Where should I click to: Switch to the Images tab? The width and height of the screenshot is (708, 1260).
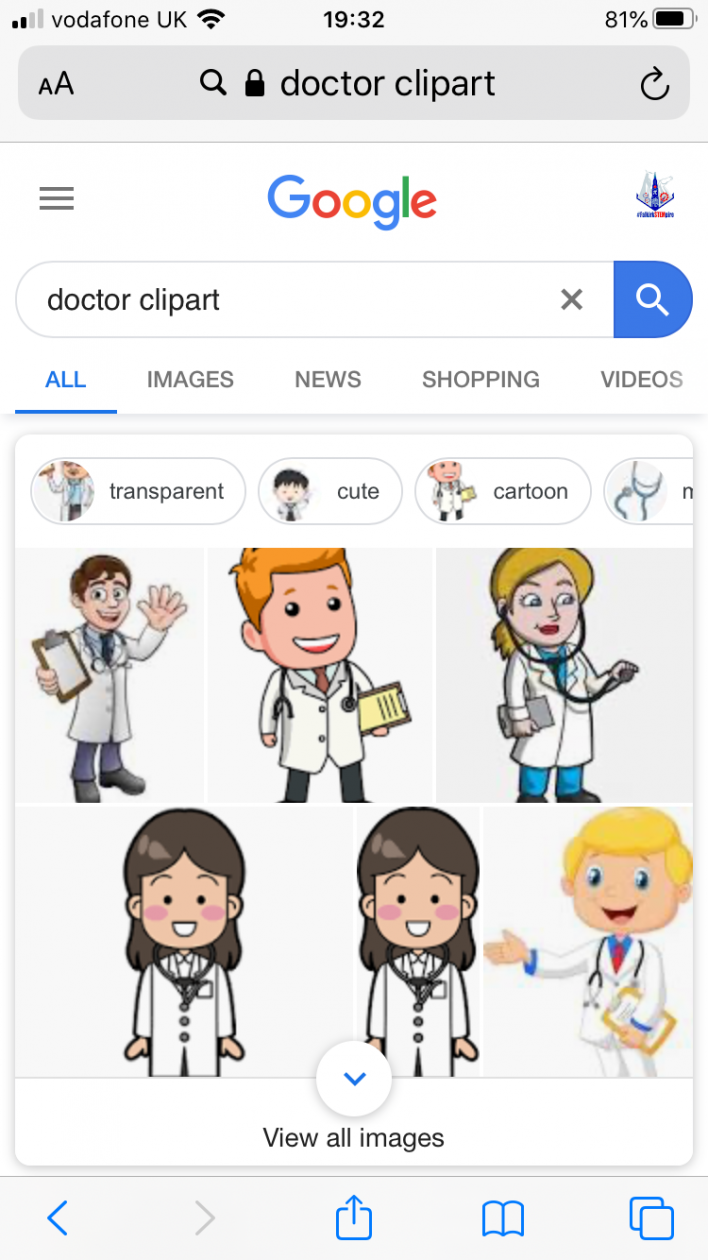click(x=190, y=380)
